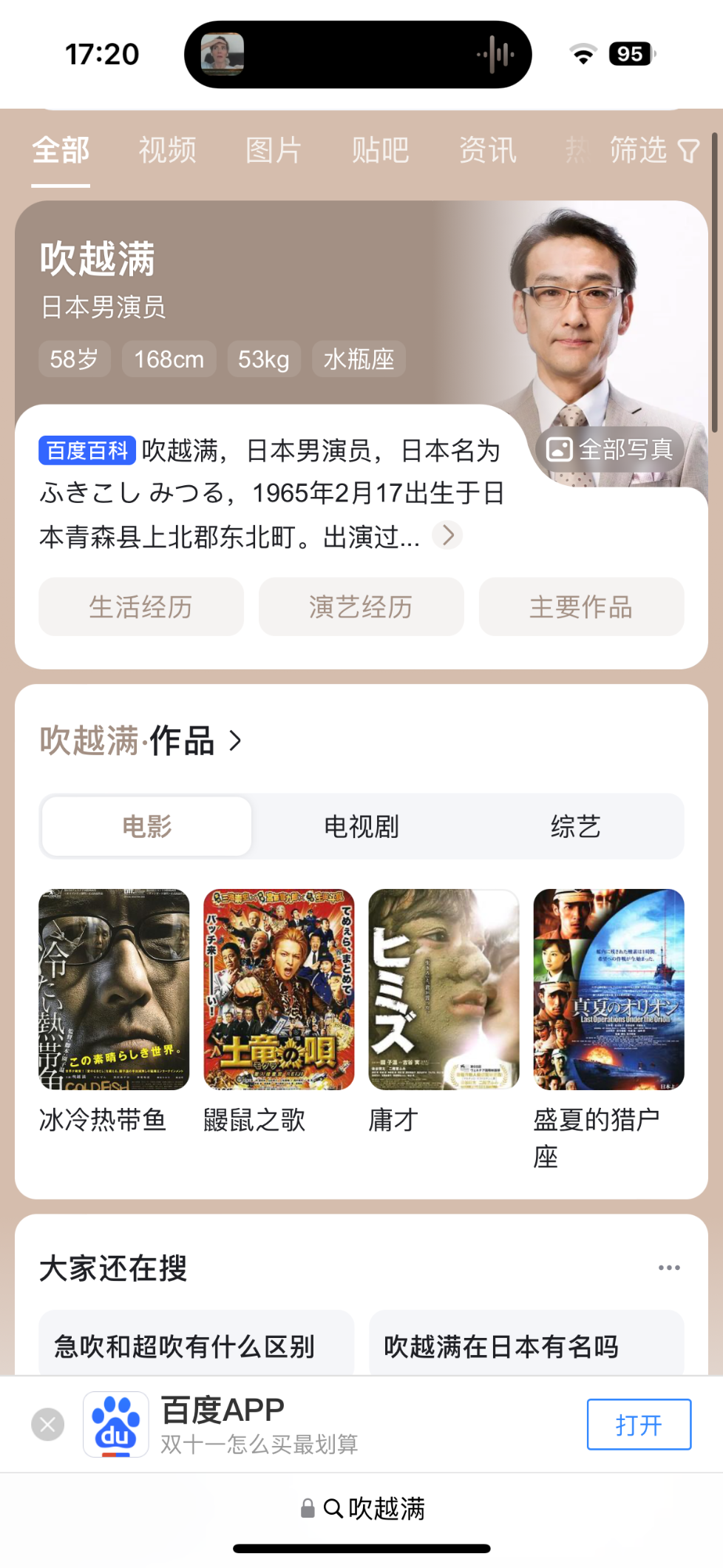Search 吹越满在日本有名吗 suggestion
The width and height of the screenshot is (723, 1568).
526,1346
